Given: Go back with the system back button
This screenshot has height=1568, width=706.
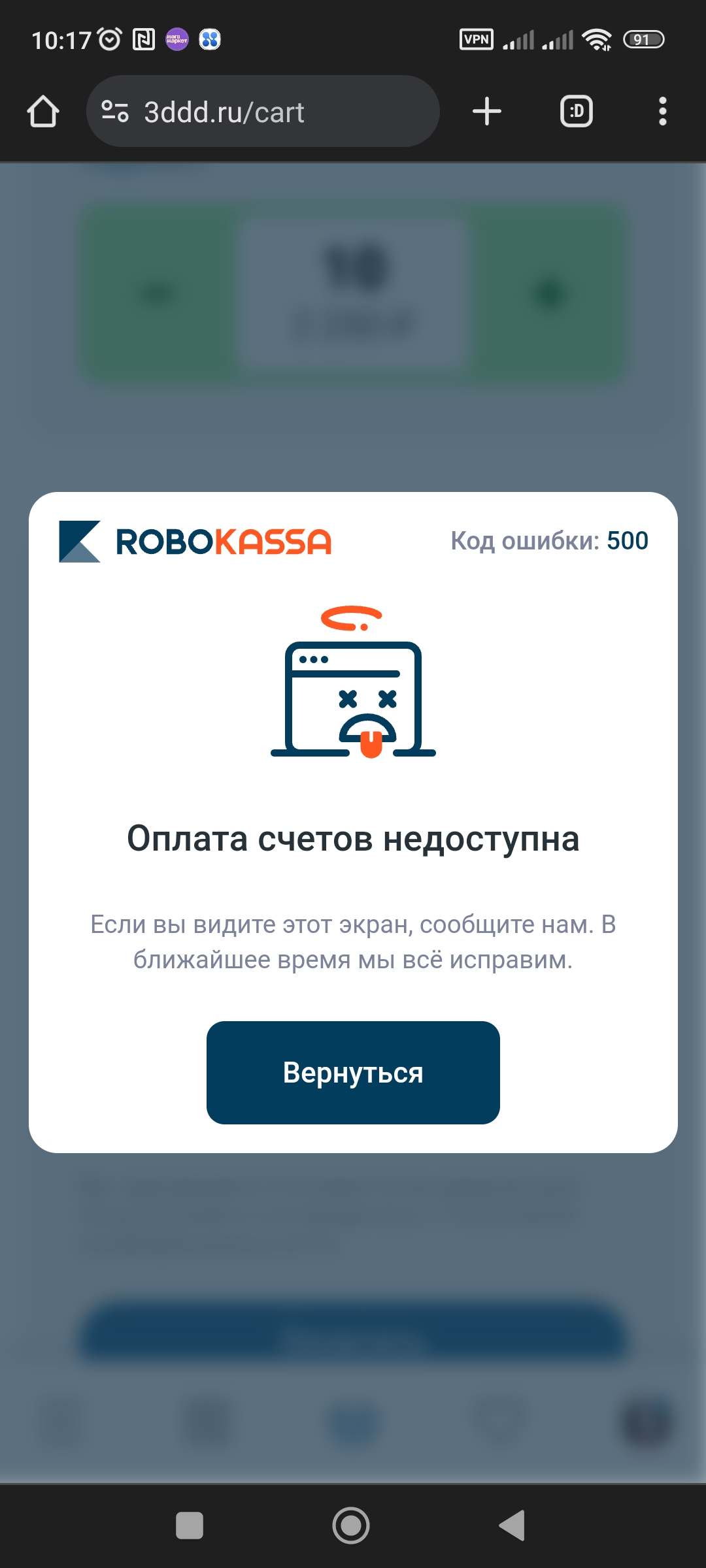Looking at the screenshot, I should tap(513, 1526).
